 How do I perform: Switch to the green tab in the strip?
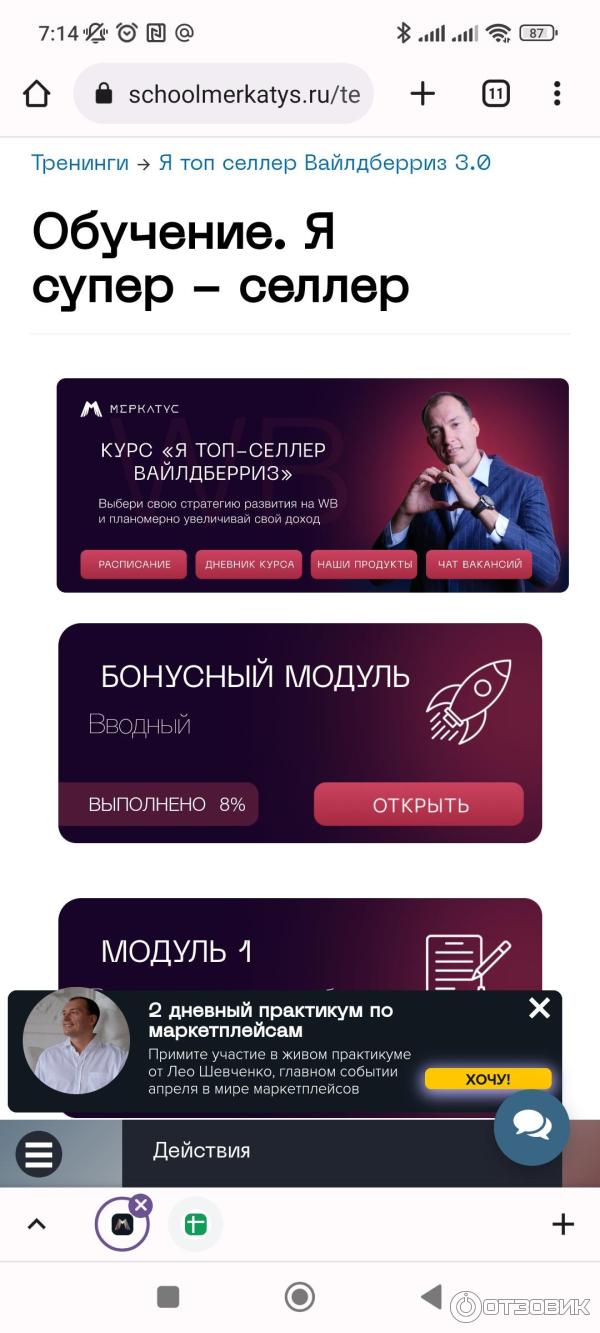[x=196, y=1224]
